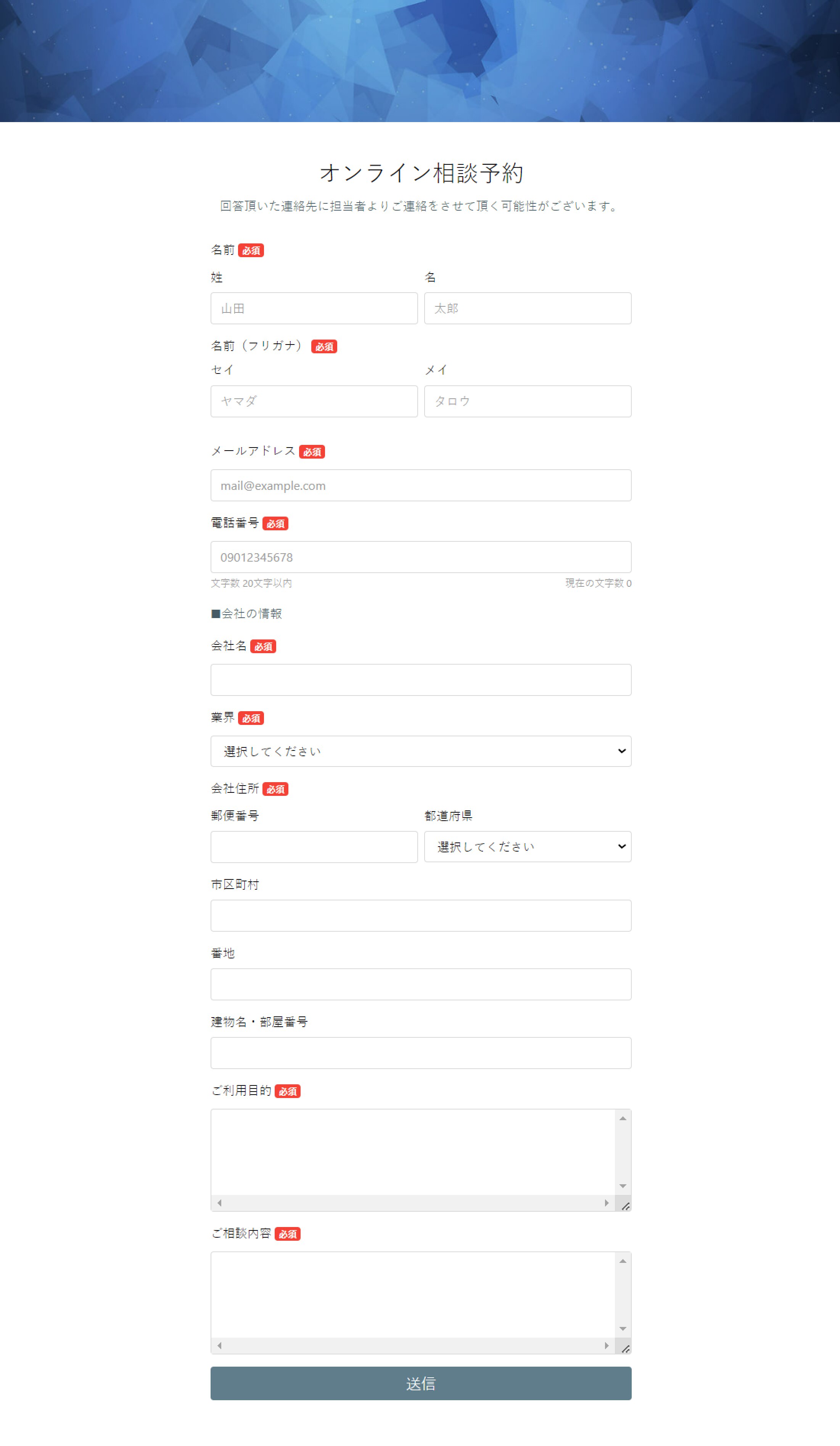The image size is (840, 1446).
Task: Tap the 番地 street address field
Action: (x=421, y=985)
